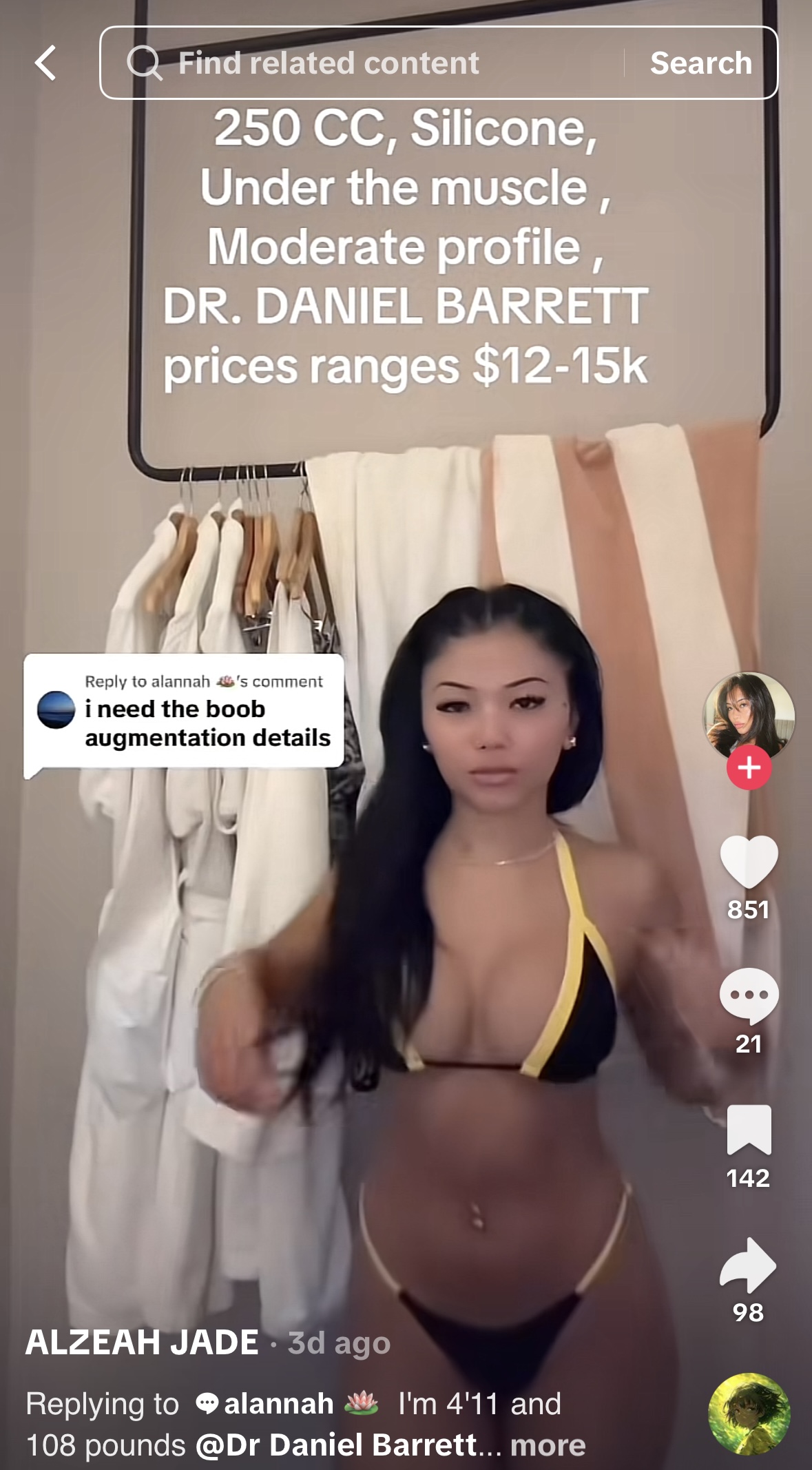
Task: Open the reply to alannah's comment sticker
Action: 184,711
